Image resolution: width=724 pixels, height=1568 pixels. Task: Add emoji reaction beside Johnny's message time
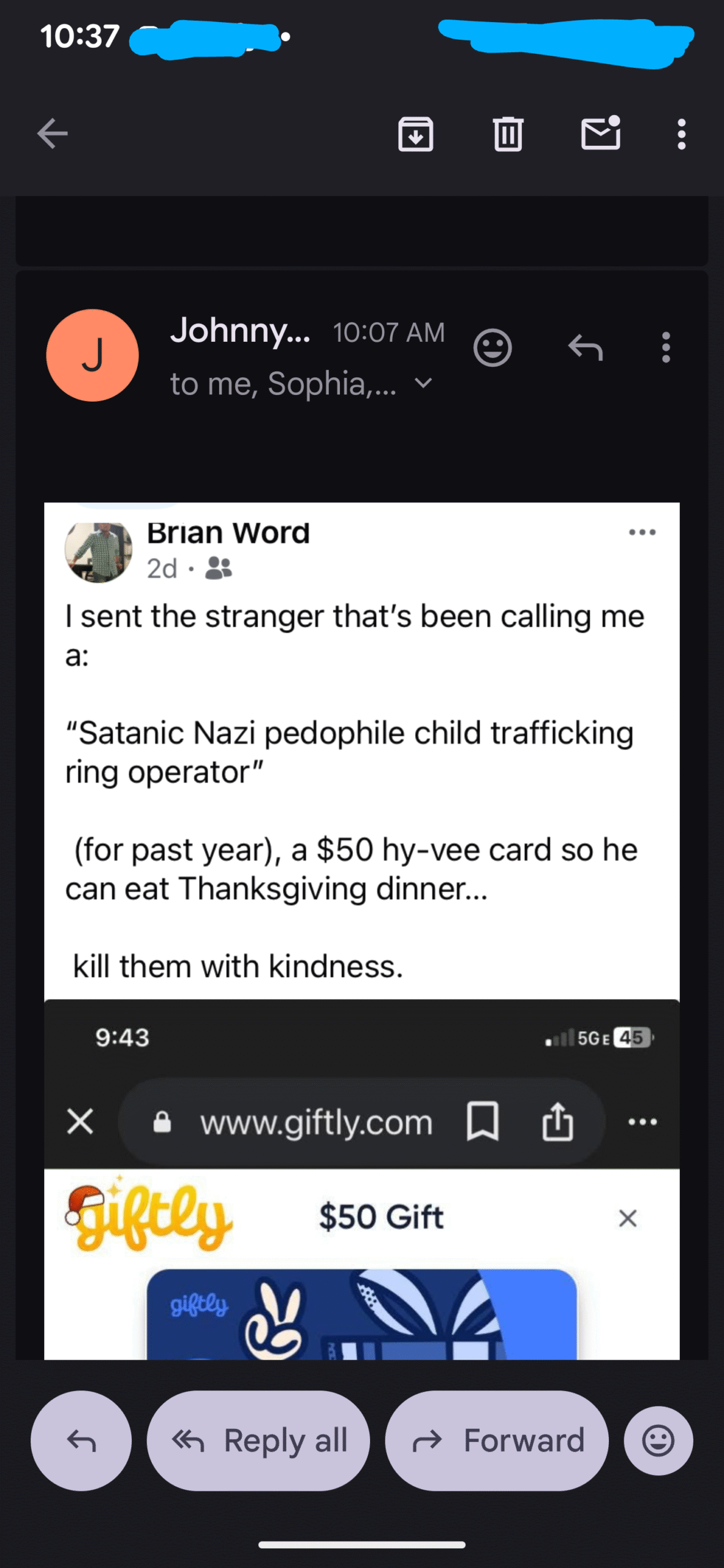click(x=492, y=348)
